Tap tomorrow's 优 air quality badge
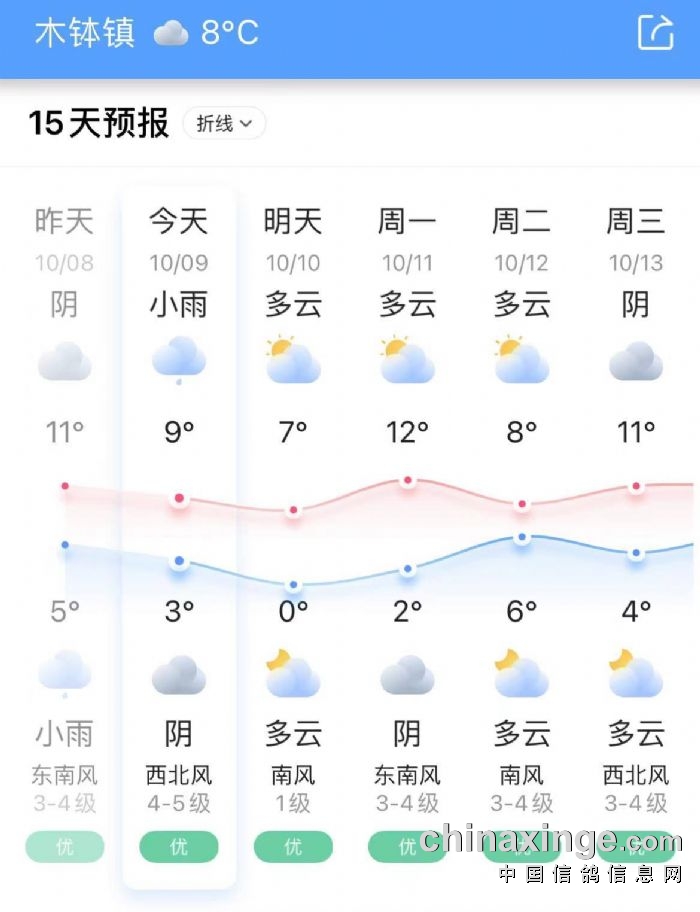Image resolution: width=700 pixels, height=912 pixels. click(x=293, y=847)
